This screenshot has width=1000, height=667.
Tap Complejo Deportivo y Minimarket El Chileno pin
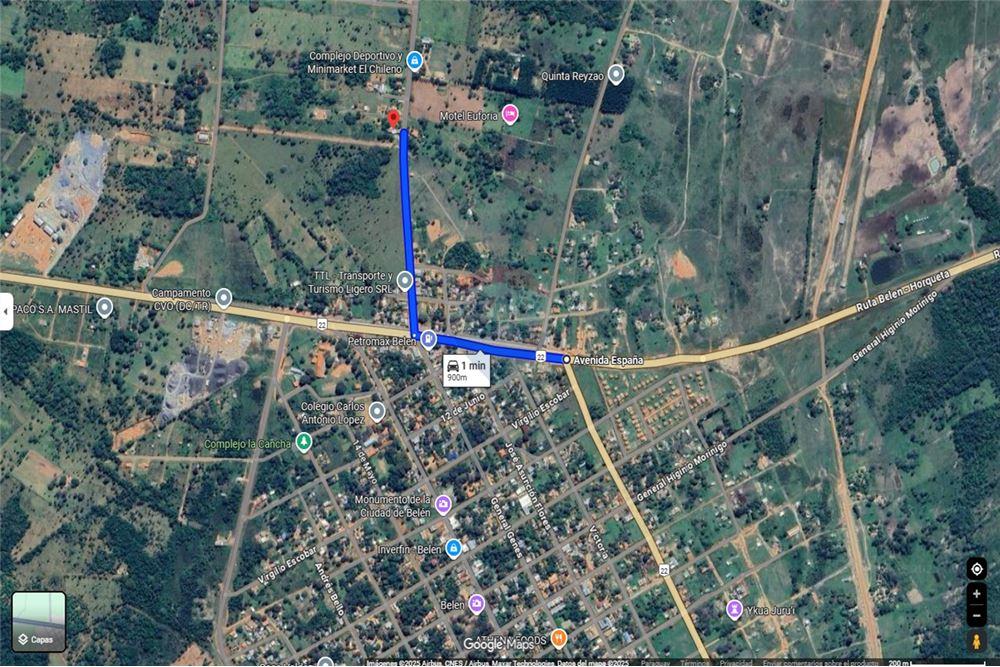[414, 61]
